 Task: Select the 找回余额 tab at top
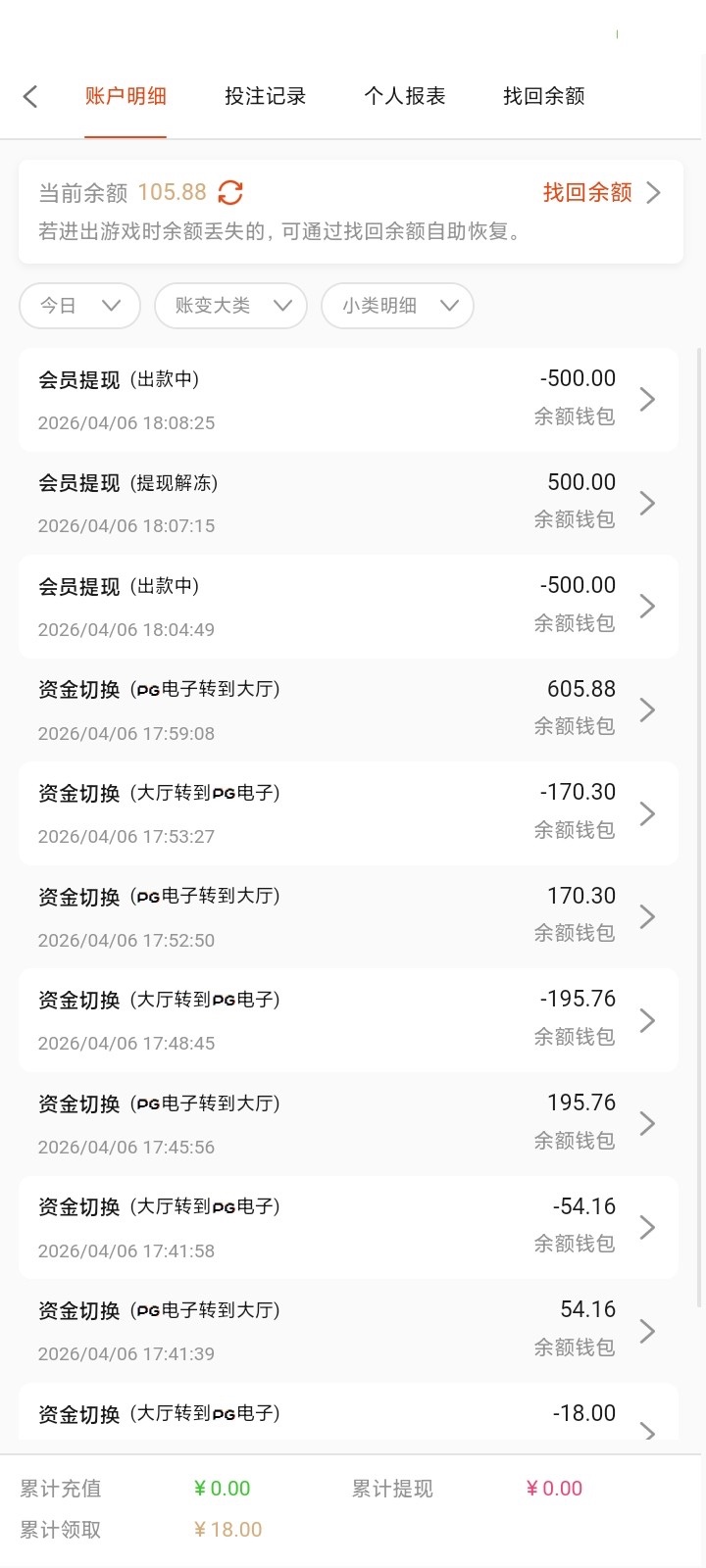[543, 96]
